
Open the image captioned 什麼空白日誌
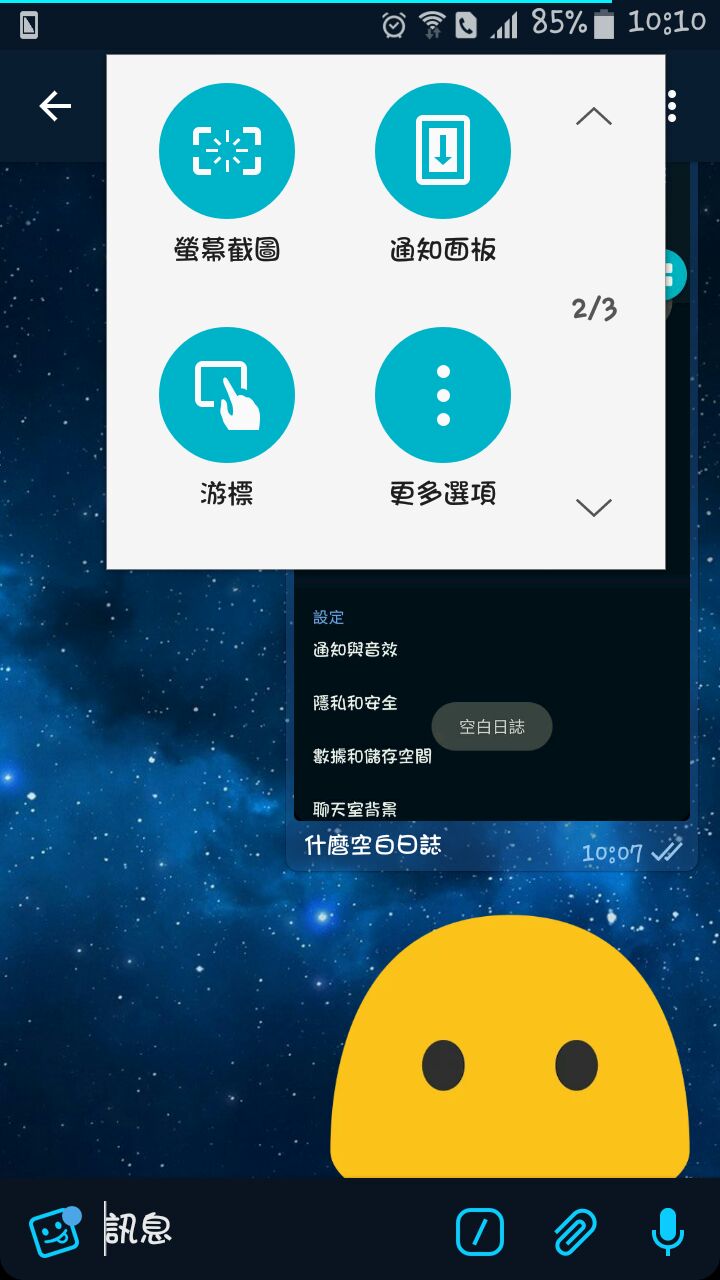click(x=490, y=700)
